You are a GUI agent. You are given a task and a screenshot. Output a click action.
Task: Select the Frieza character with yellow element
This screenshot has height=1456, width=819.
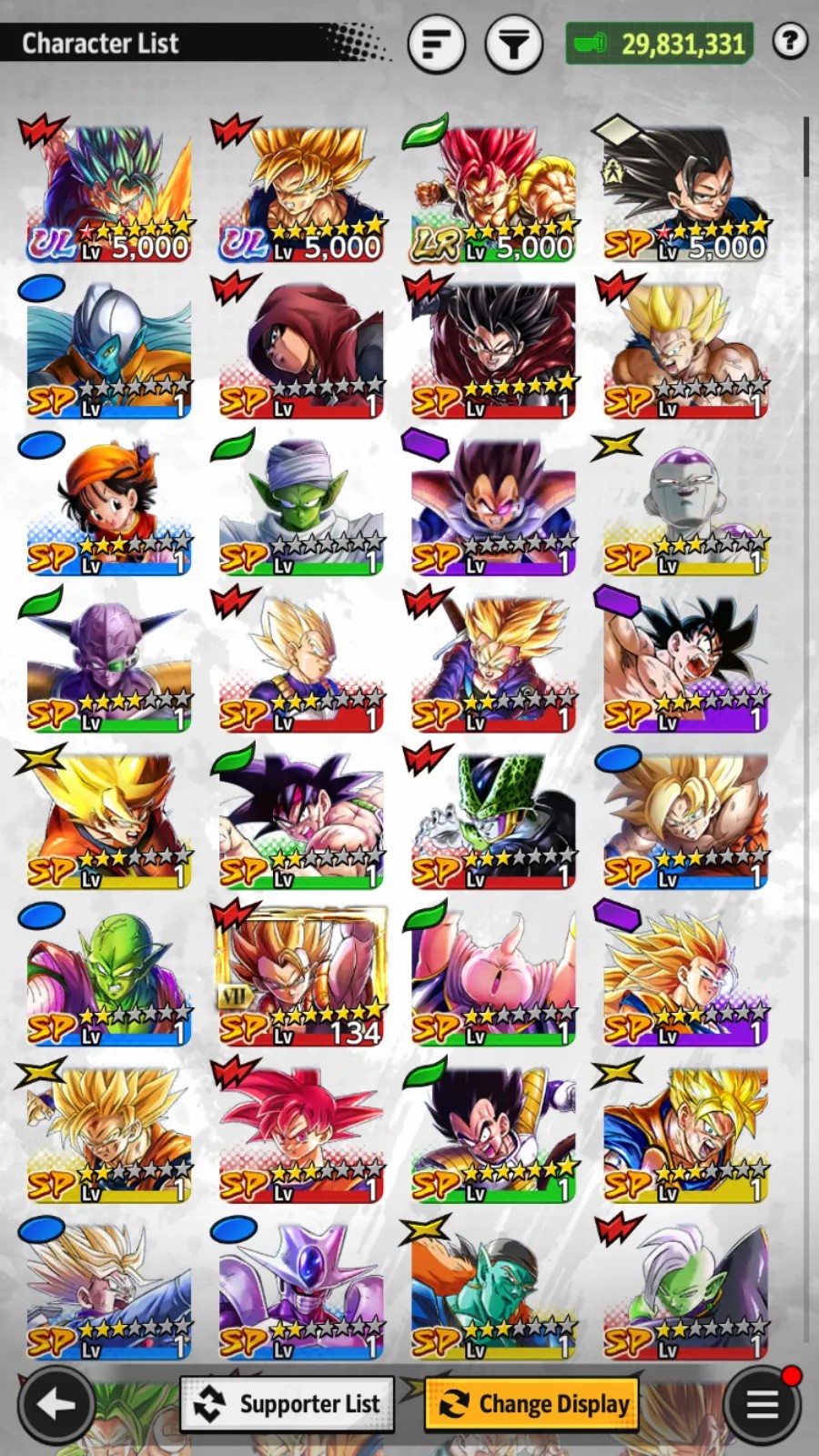click(685, 507)
